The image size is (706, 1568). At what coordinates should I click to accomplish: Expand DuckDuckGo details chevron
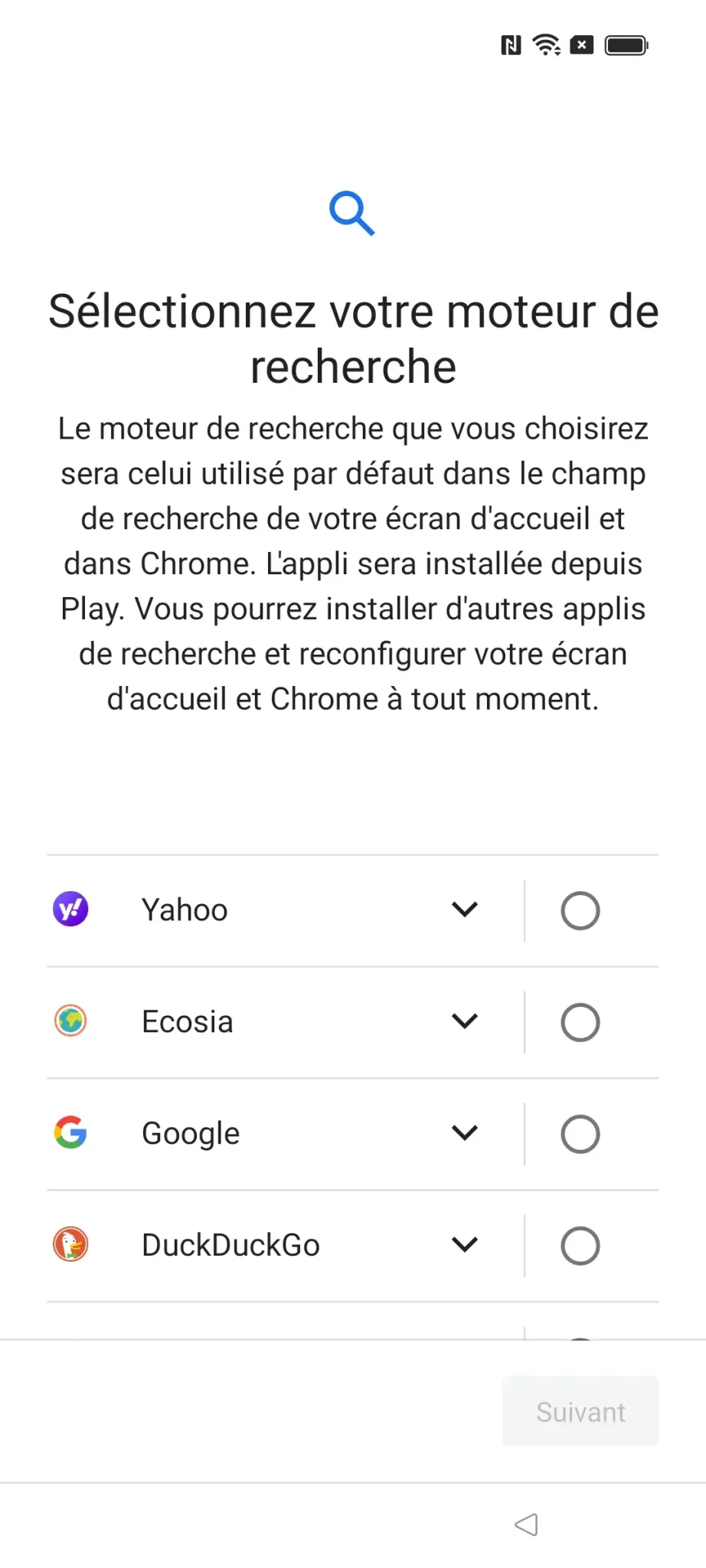click(465, 1245)
